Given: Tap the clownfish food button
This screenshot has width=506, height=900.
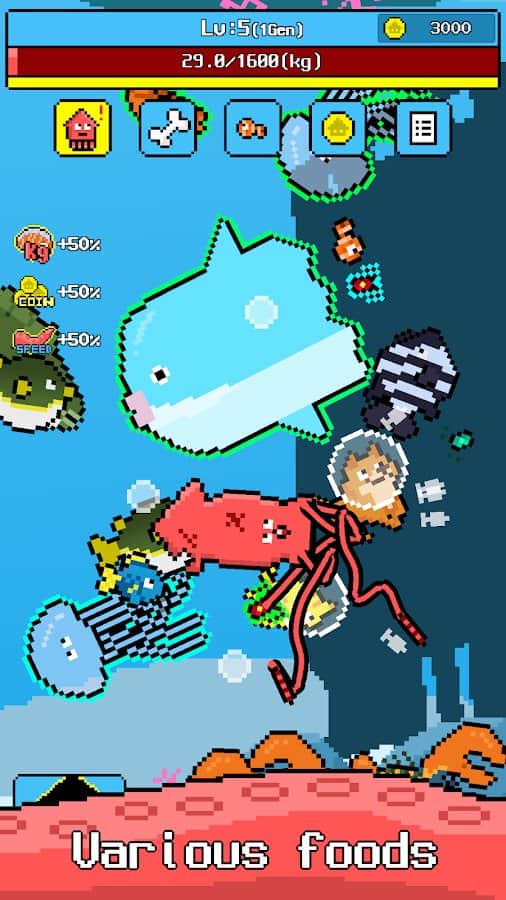Looking at the screenshot, I should 252,128.
